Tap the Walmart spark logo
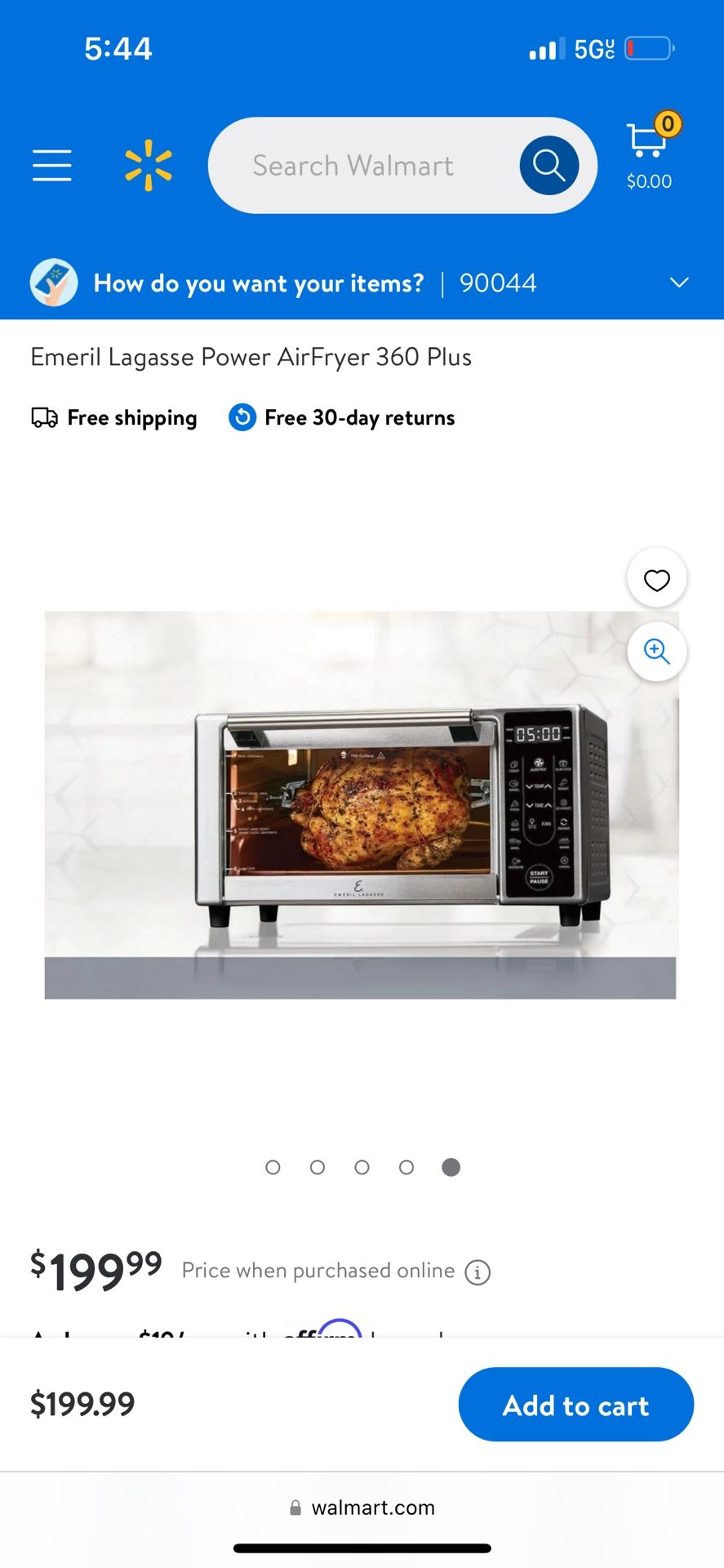The width and height of the screenshot is (724, 1568). pos(148,165)
